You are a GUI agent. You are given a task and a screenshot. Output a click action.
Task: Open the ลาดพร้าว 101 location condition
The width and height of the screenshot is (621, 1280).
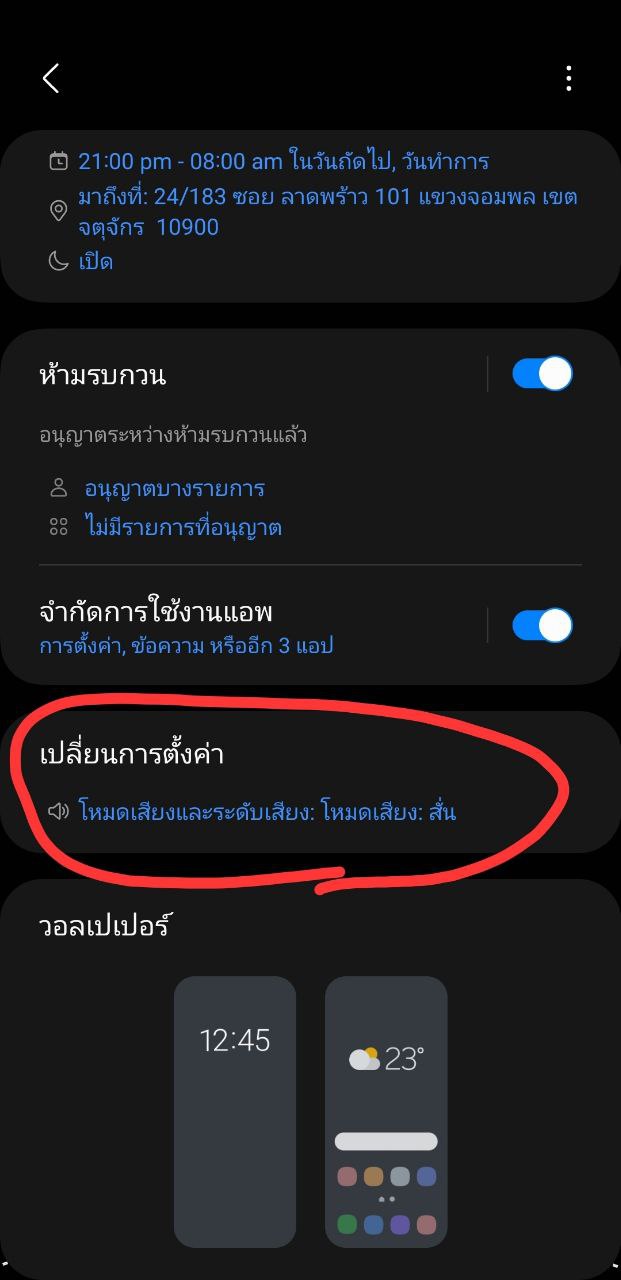point(326,212)
